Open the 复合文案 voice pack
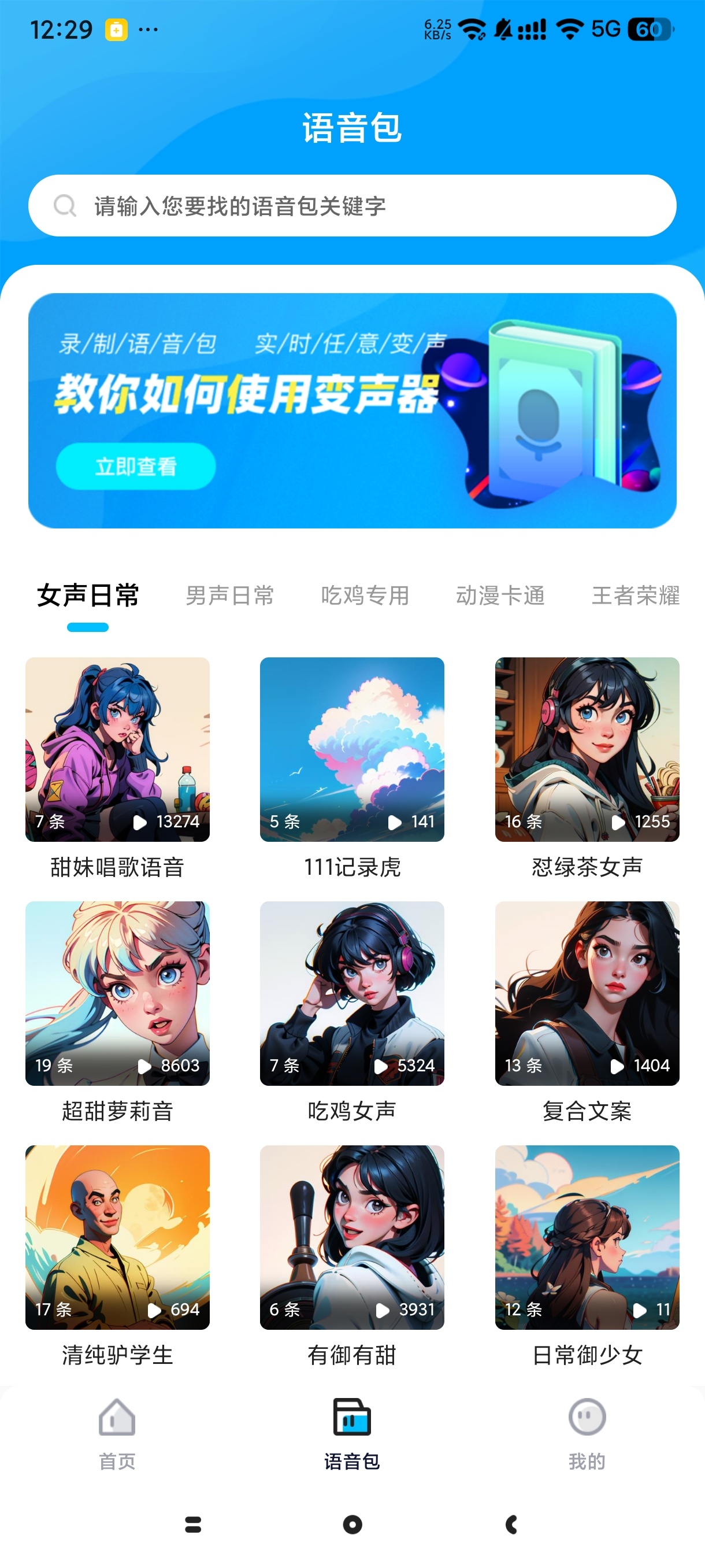This screenshot has height=1568, width=705. coord(587,993)
